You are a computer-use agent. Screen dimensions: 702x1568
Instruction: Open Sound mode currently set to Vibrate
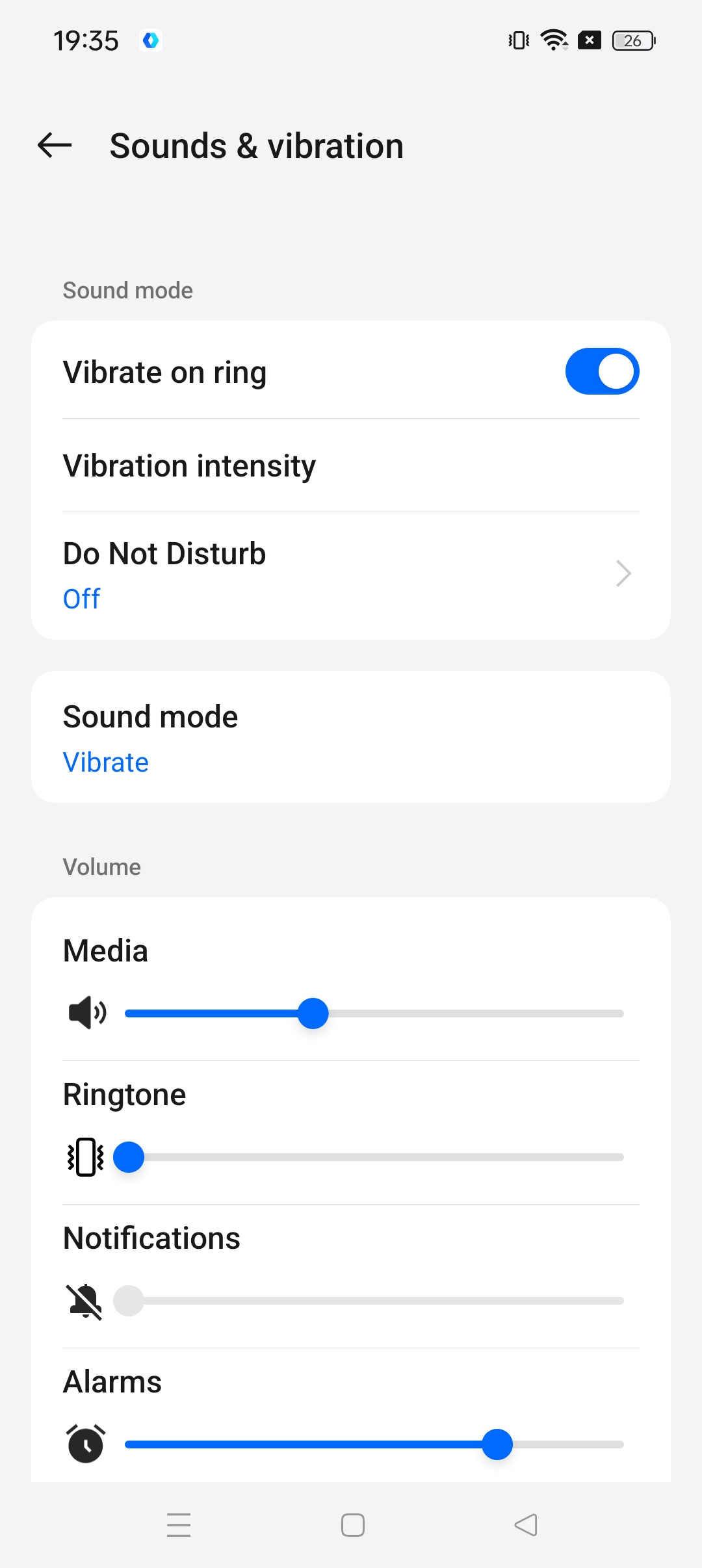[x=351, y=737]
